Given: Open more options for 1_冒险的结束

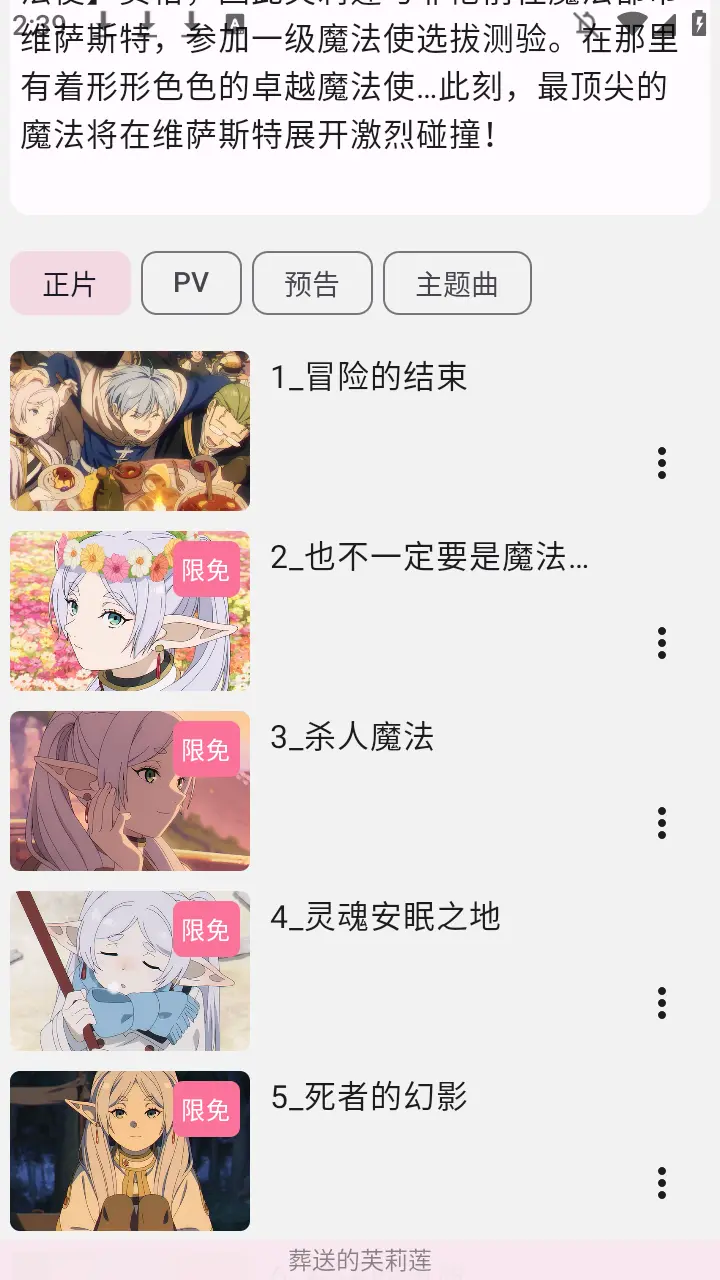Looking at the screenshot, I should click(x=661, y=463).
